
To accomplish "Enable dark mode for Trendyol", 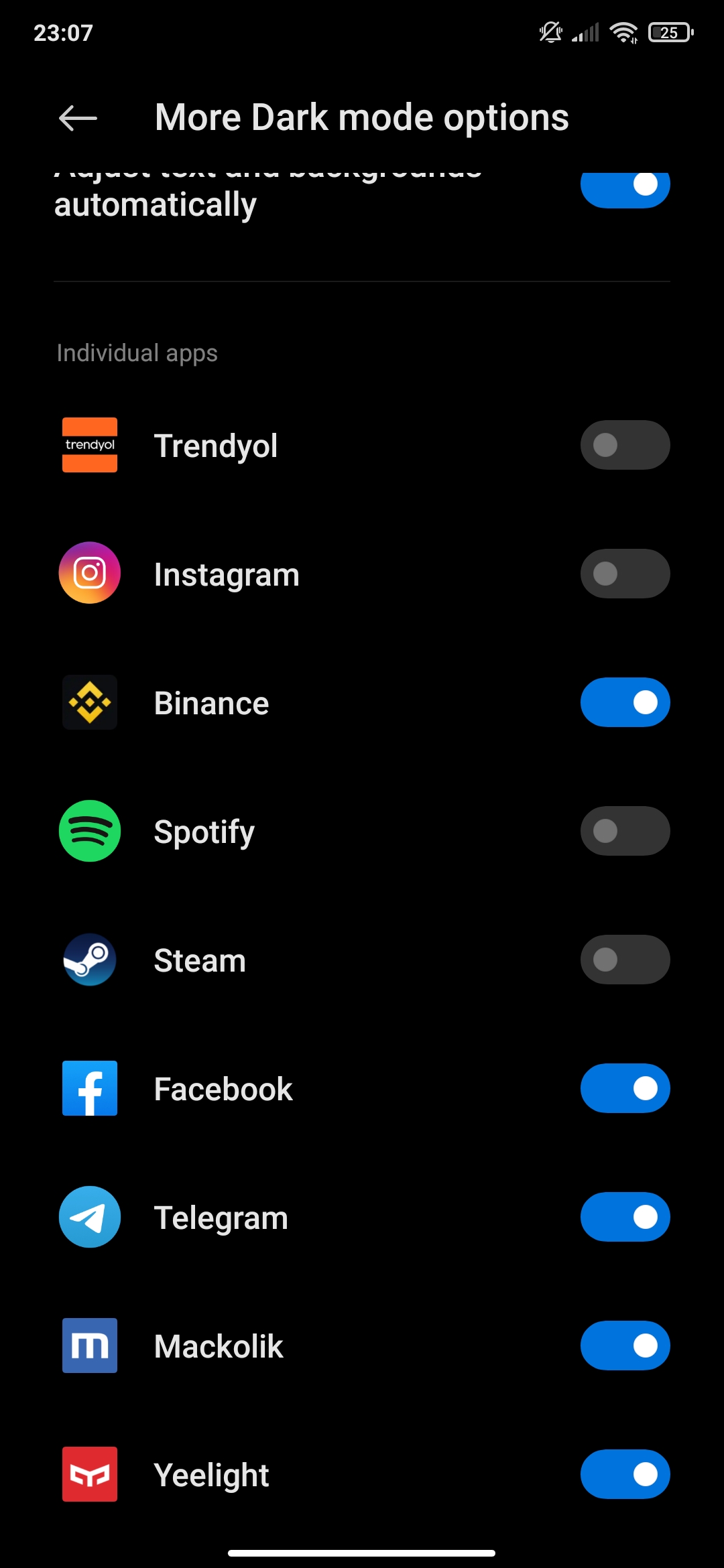I will (625, 445).
